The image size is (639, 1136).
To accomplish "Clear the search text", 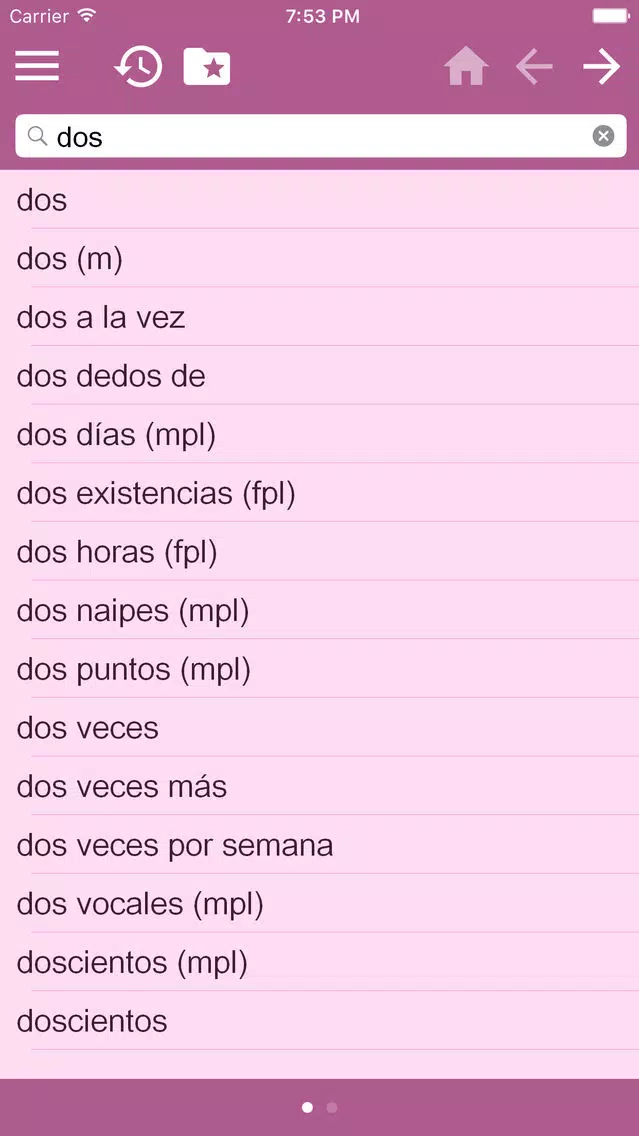I will pyautogui.click(x=604, y=135).
